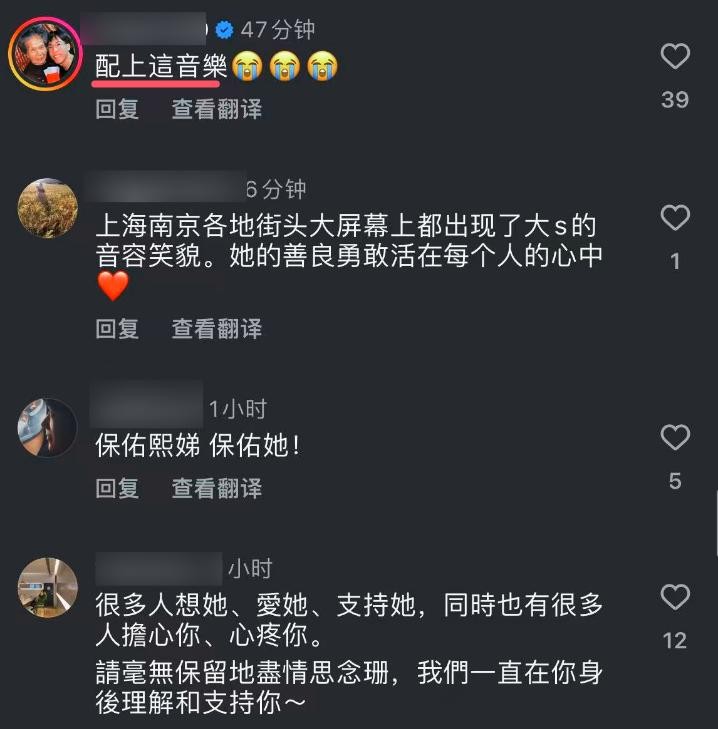Like the 很多人想她 comment
The height and width of the screenshot is (729, 718).
pos(675,598)
